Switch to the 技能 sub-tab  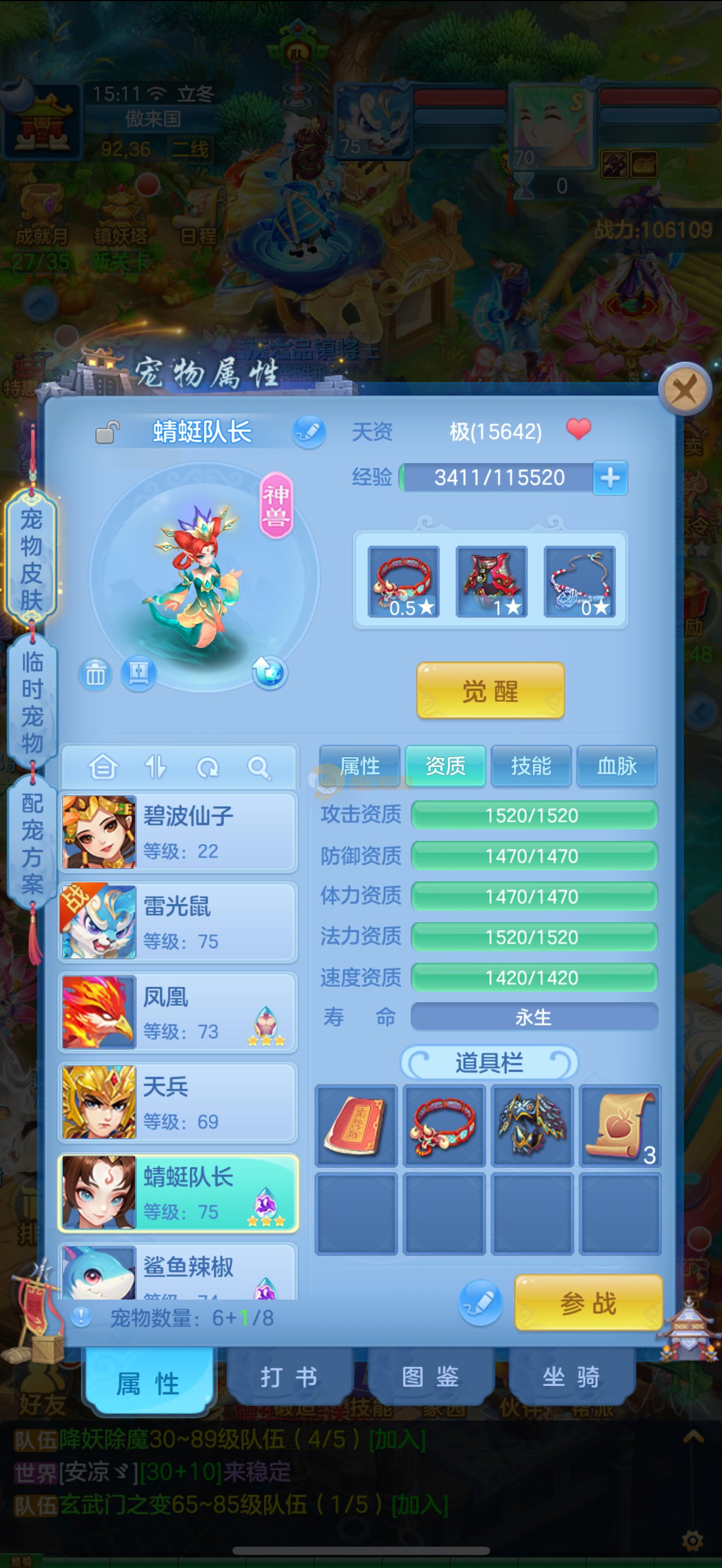click(531, 766)
